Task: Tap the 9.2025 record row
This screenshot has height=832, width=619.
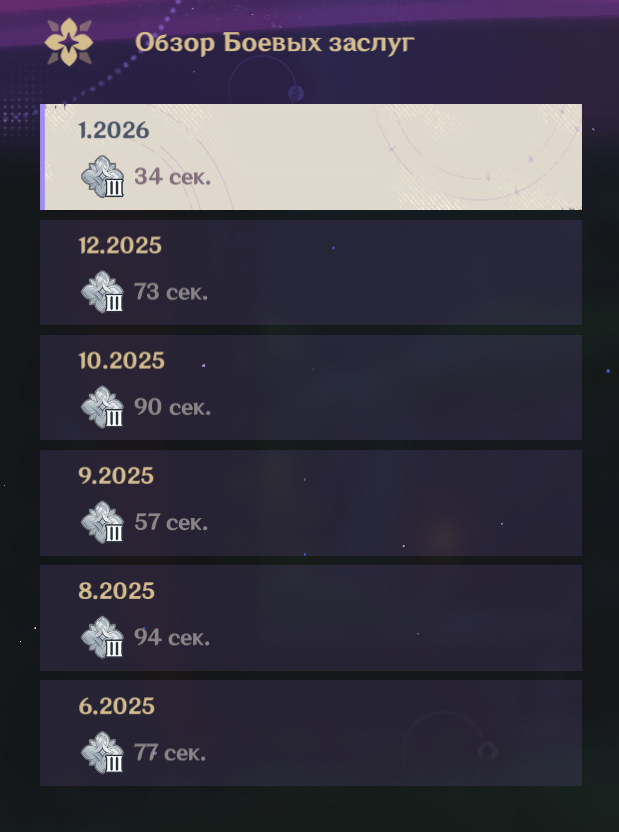Action: [310, 502]
